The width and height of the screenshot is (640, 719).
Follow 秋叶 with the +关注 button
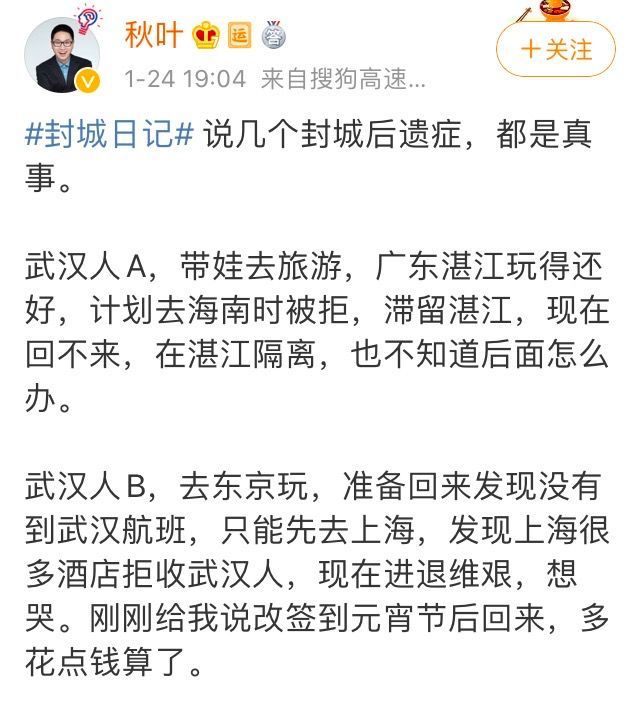point(556,49)
